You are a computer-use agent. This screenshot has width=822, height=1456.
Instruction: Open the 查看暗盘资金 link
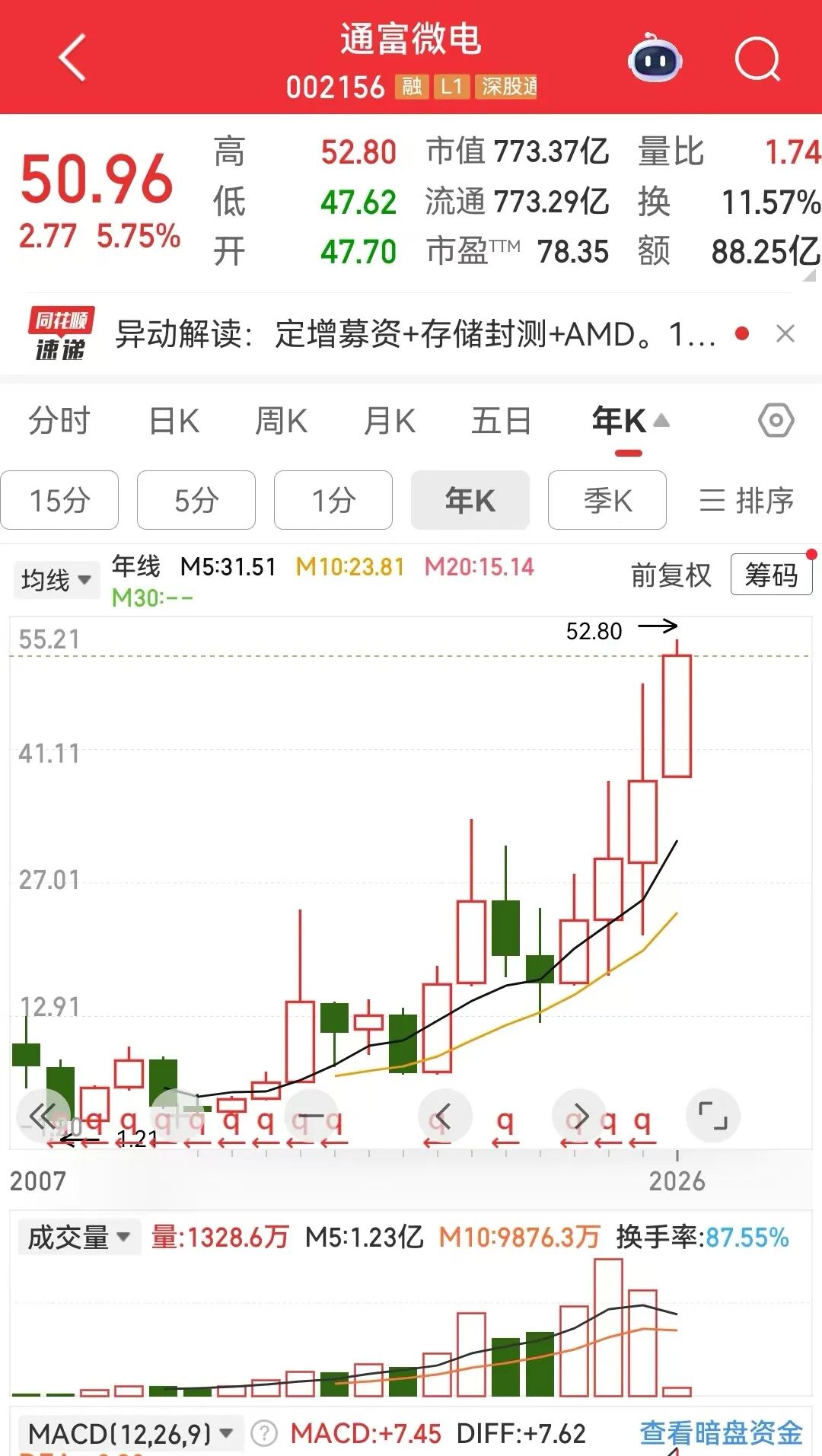click(x=721, y=1433)
